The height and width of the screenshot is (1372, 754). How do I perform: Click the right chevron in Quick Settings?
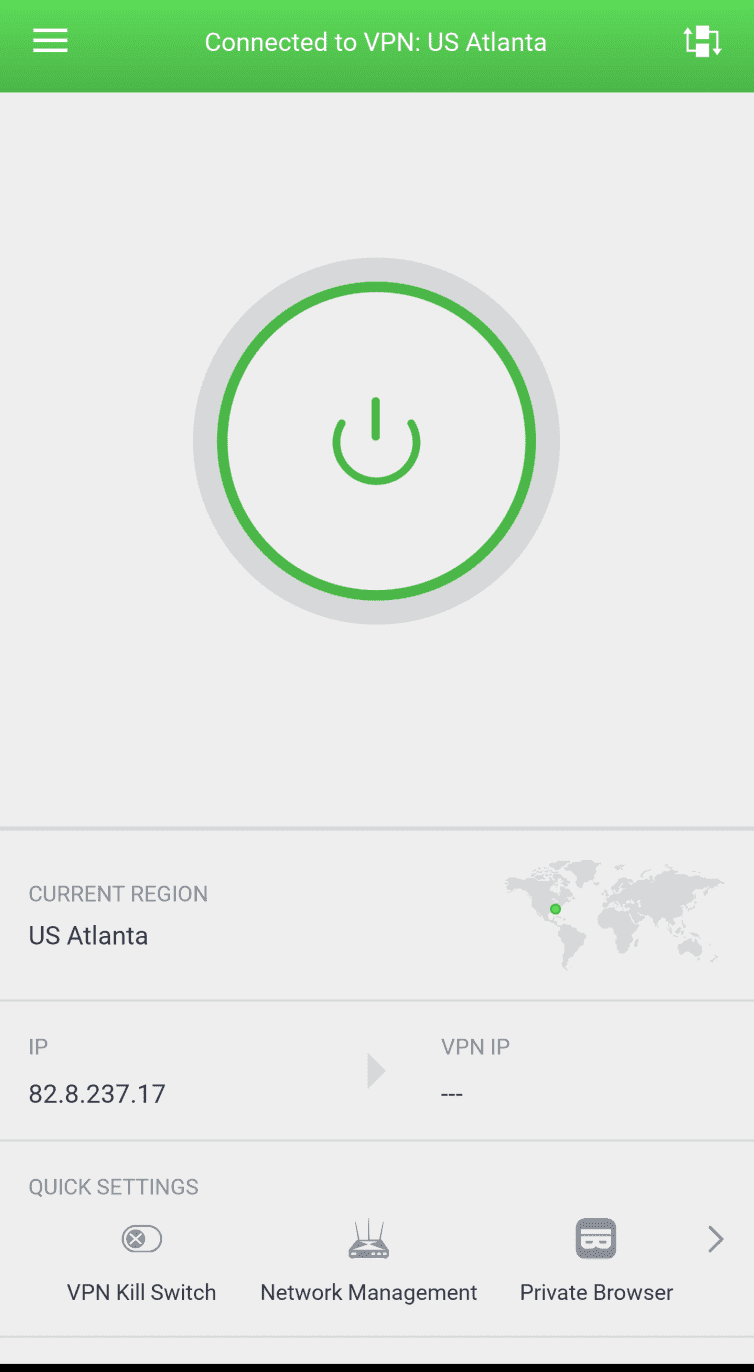tap(714, 1238)
